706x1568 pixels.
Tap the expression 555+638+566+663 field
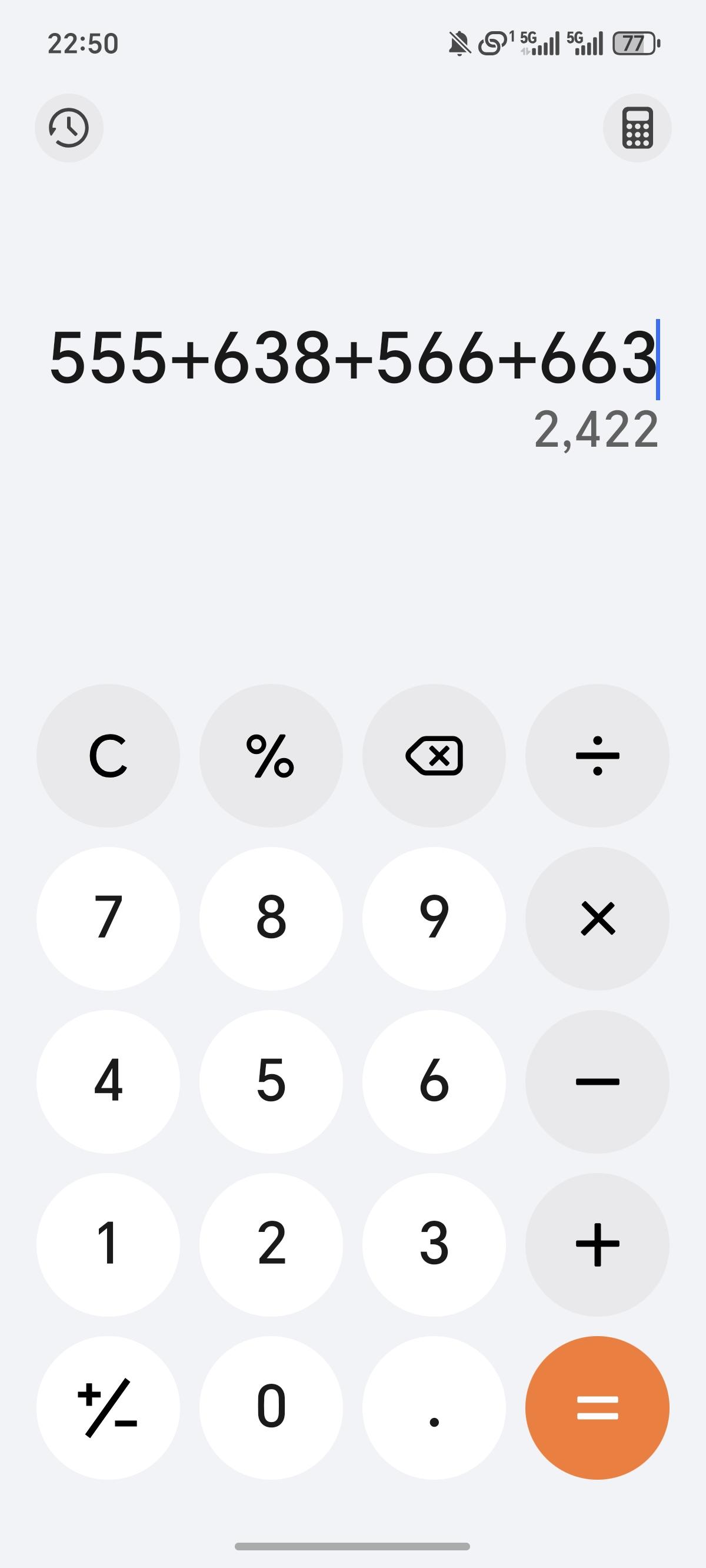(352, 358)
